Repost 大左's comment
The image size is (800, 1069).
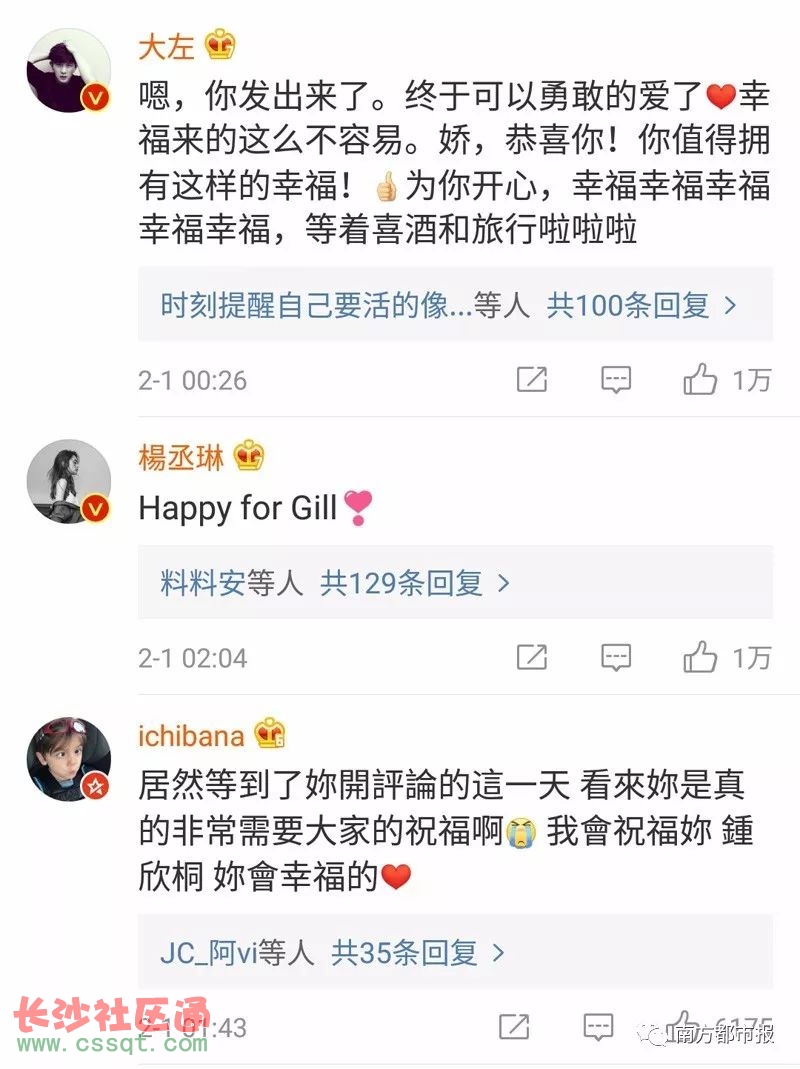(531, 380)
